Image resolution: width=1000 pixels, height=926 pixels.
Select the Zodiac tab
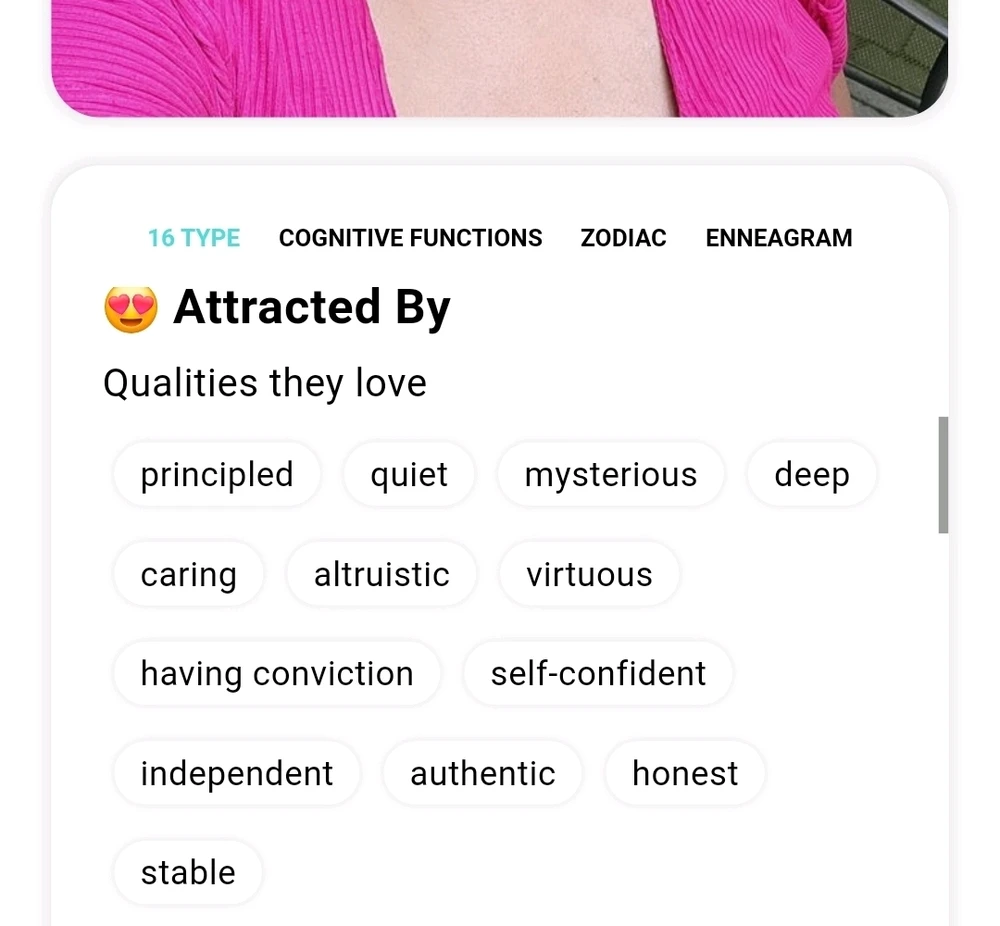pyautogui.click(x=623, y=238)
